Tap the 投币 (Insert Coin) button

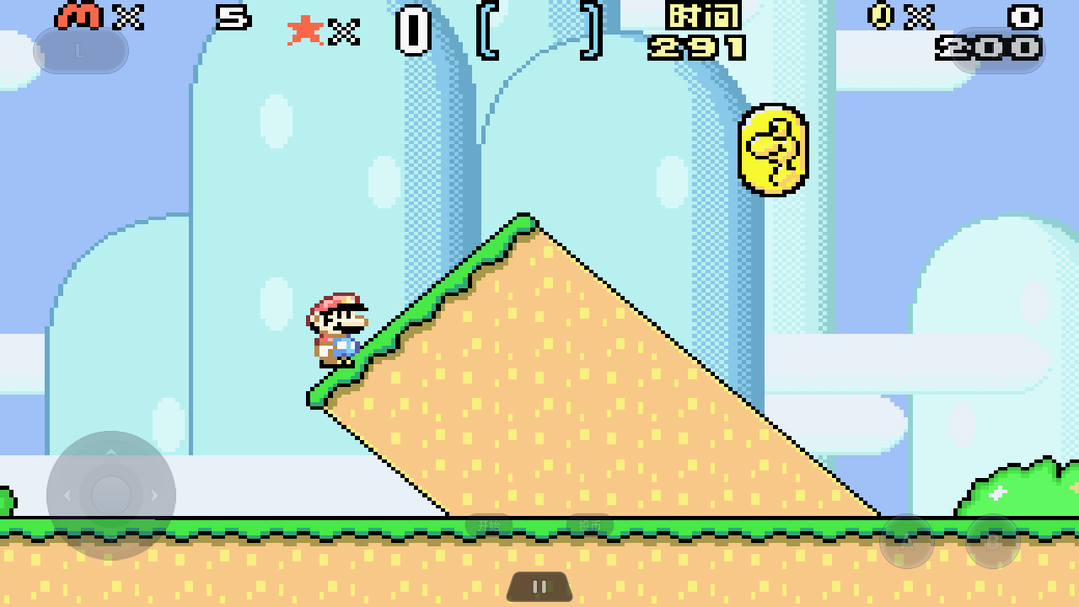tap(590, 526)
